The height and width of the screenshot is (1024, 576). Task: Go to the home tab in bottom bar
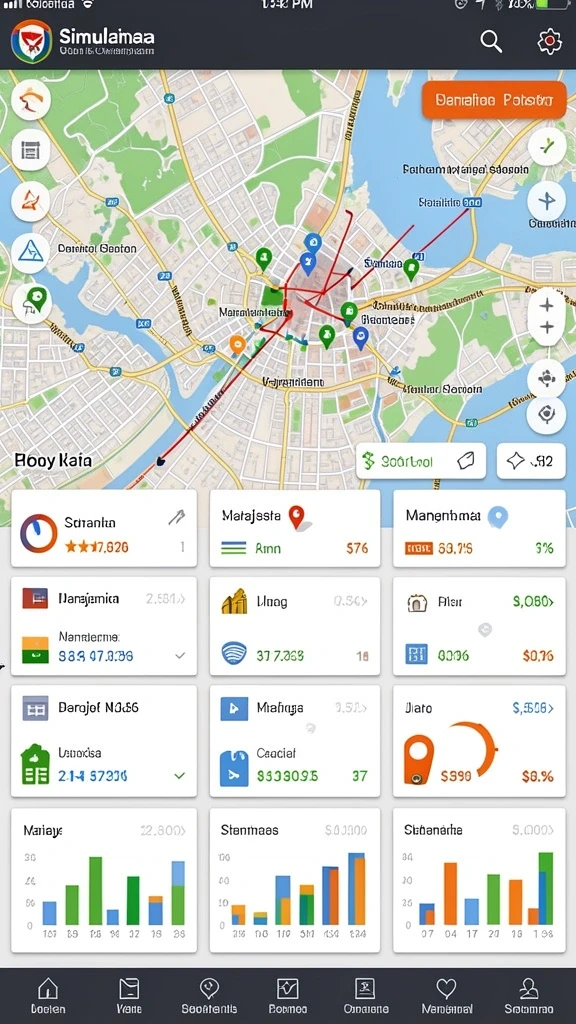tap(48, 997)
